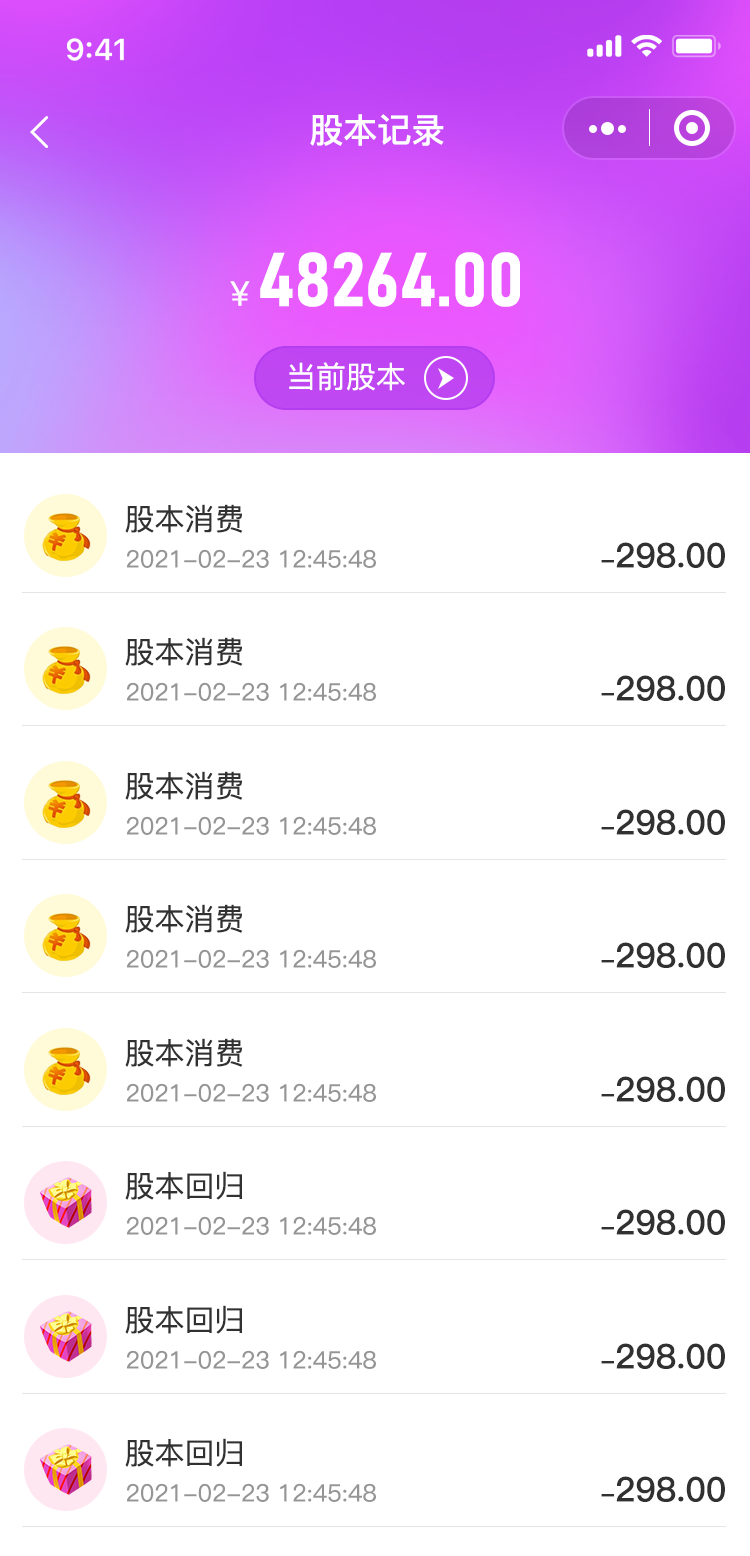Go back using the top-left arrow
Screen dimensions: 750x1556
click(40, 132)
